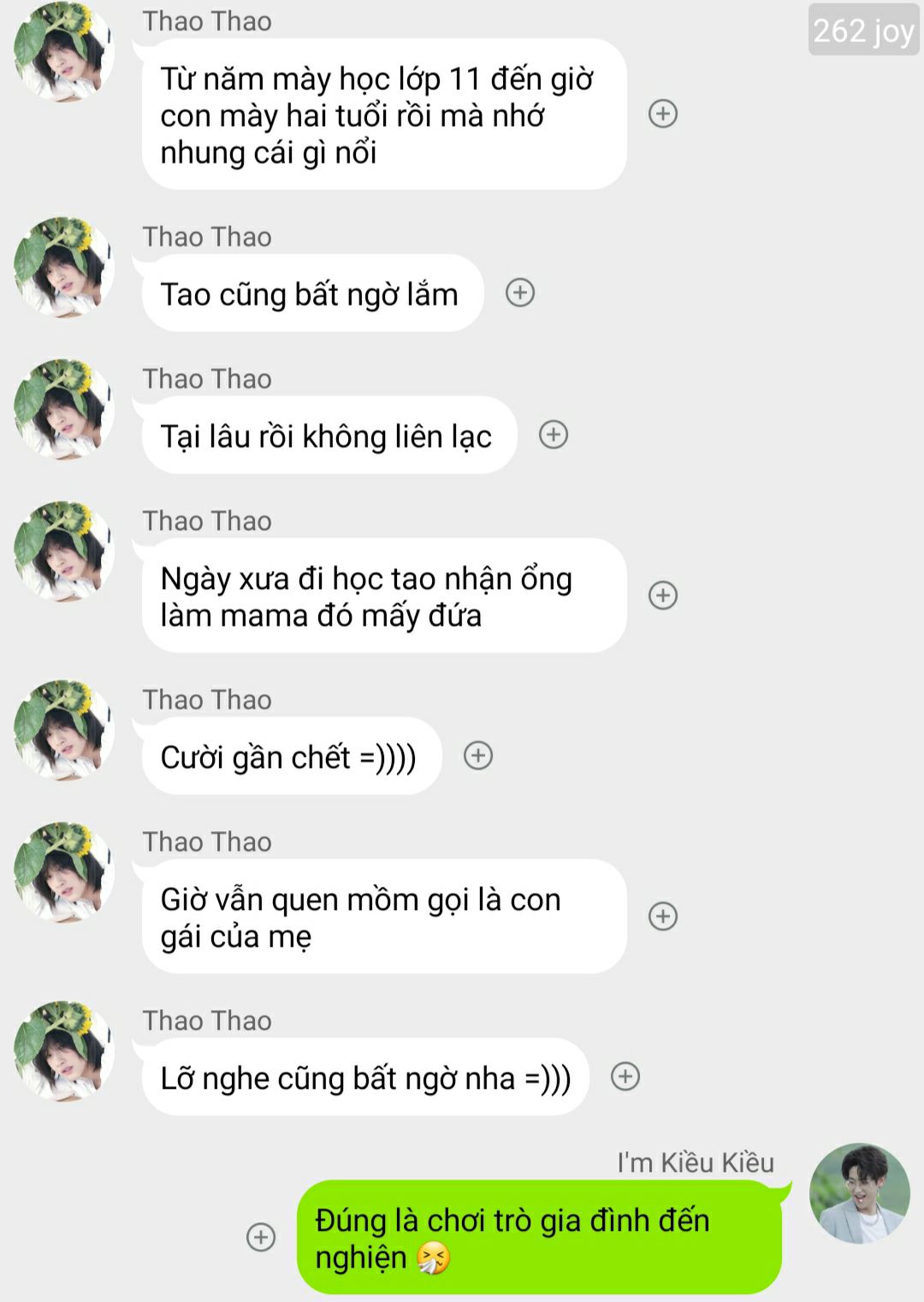Tap the plus icon beside "Tao cũng bất ngờ lắm"

pos(520,293)
